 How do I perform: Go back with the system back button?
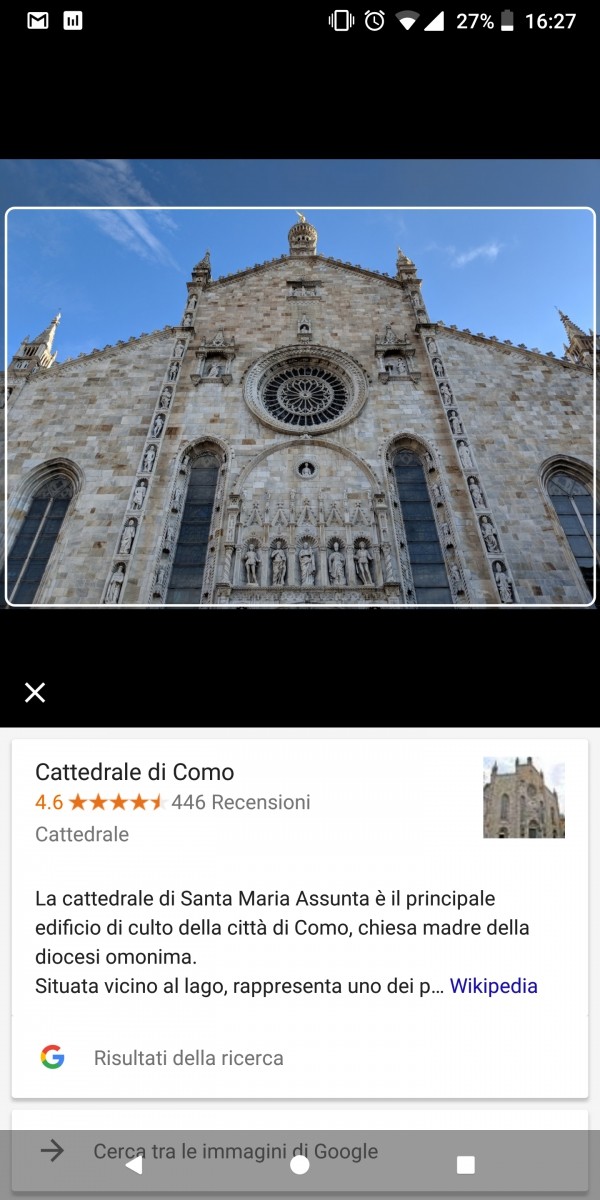[x=134, y=1164]
